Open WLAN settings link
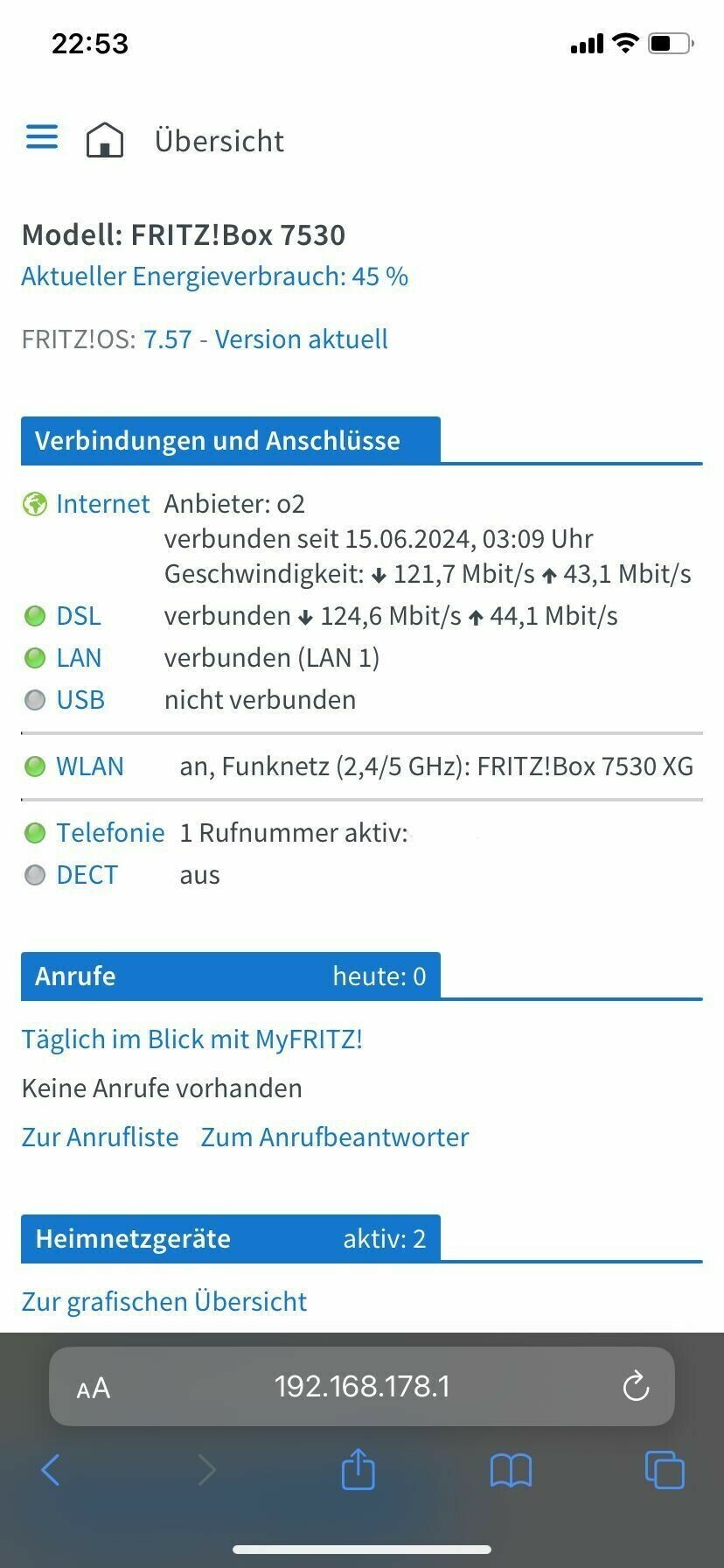Viewport: 724px width, 1568px height. click(x=90, y=766)
